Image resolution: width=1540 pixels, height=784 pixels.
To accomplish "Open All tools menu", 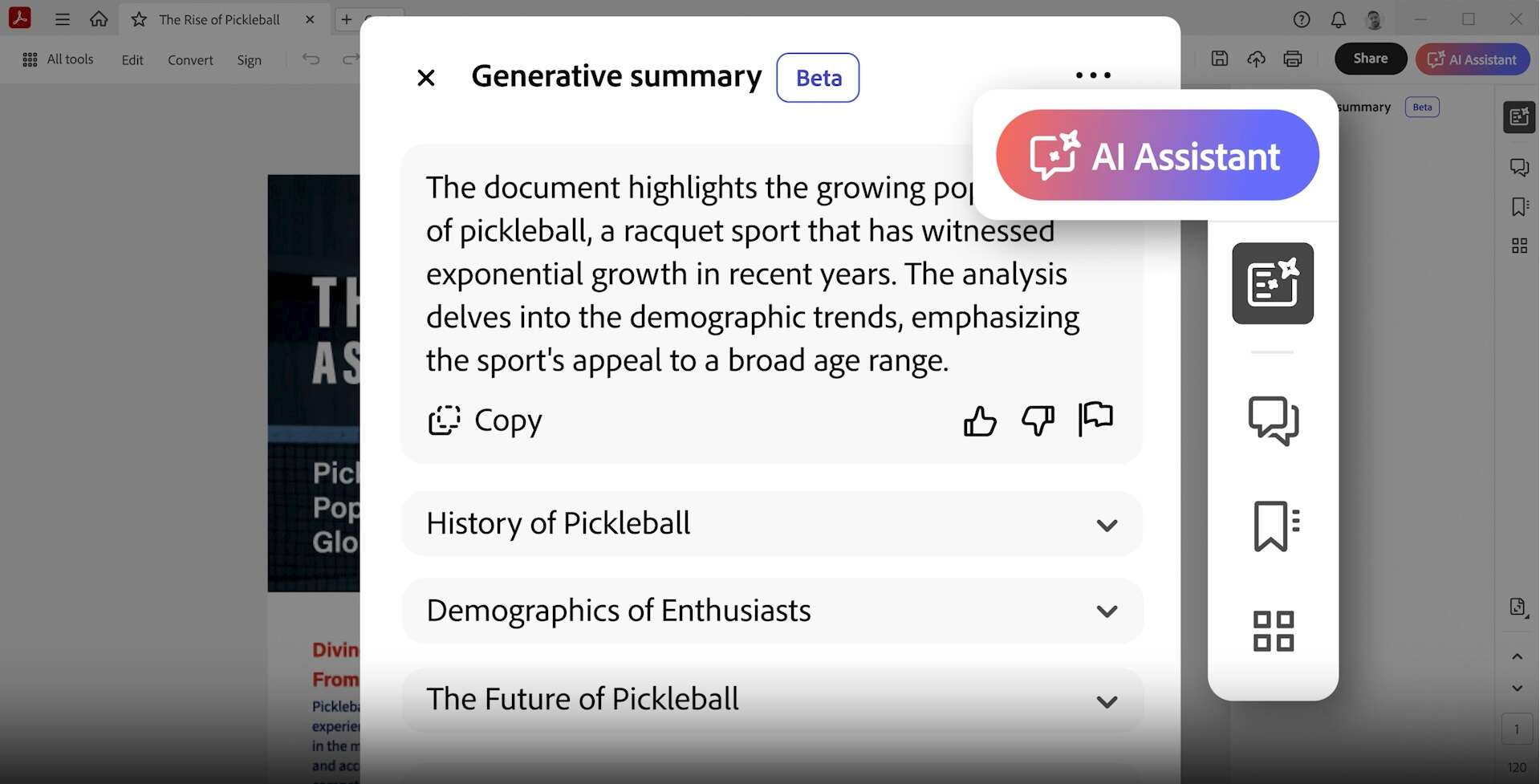I will [x=58, y=59].
